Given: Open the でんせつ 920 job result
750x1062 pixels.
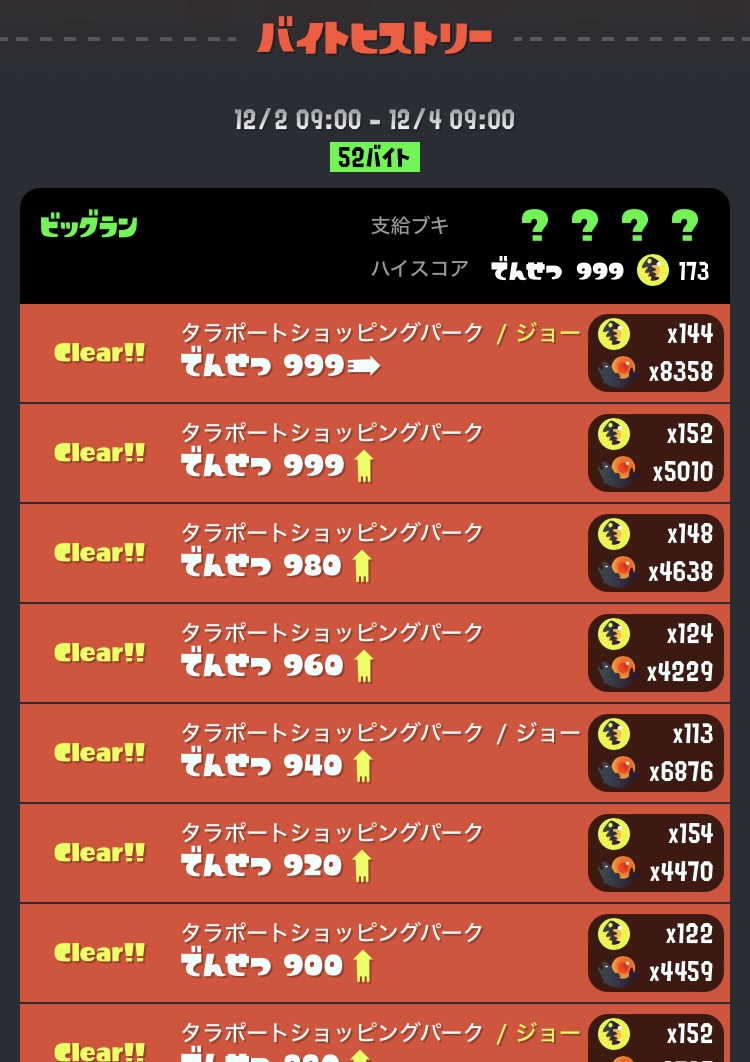Looking at the screenshot, I should (x=374, y=854).
